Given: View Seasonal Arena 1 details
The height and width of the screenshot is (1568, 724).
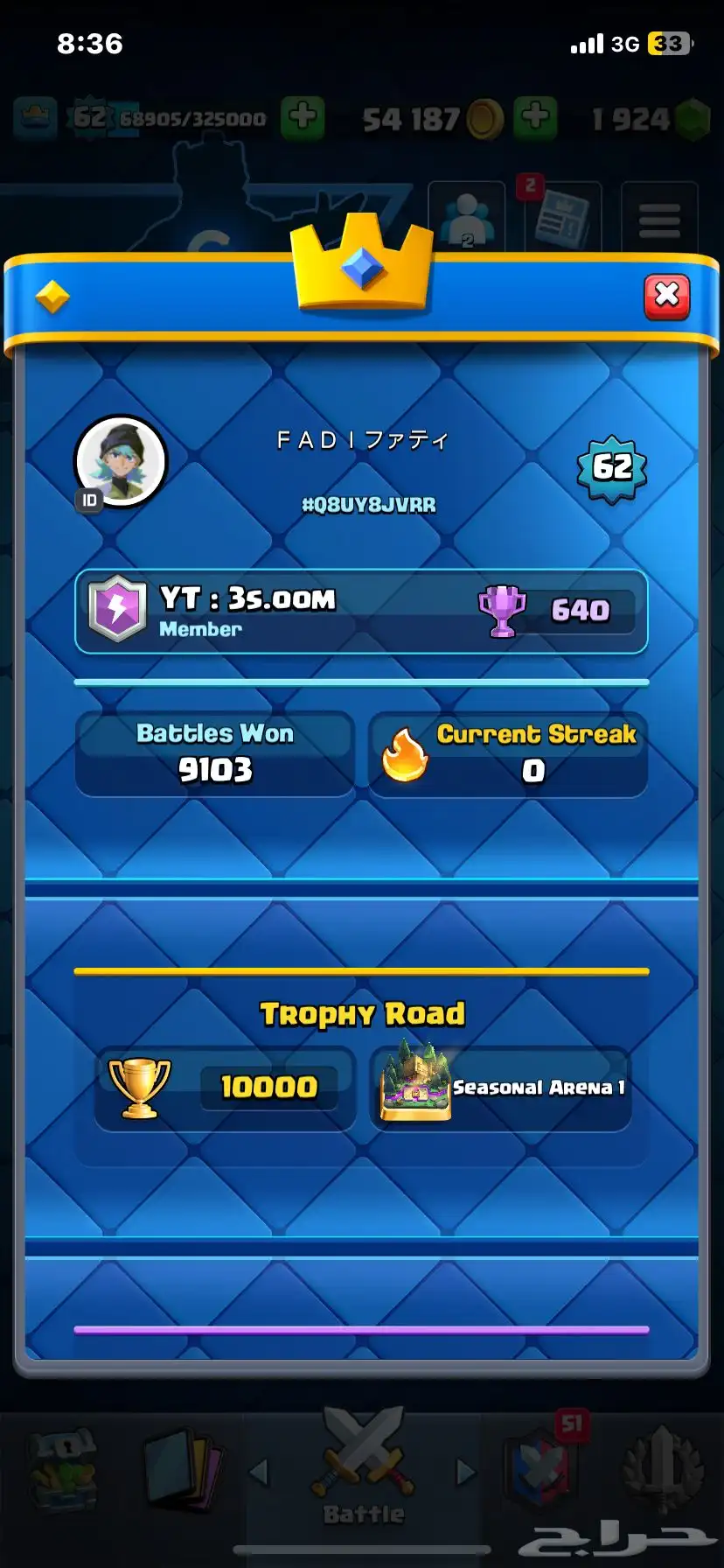Looking at the screenshot, I should (x=501, y=1088).
